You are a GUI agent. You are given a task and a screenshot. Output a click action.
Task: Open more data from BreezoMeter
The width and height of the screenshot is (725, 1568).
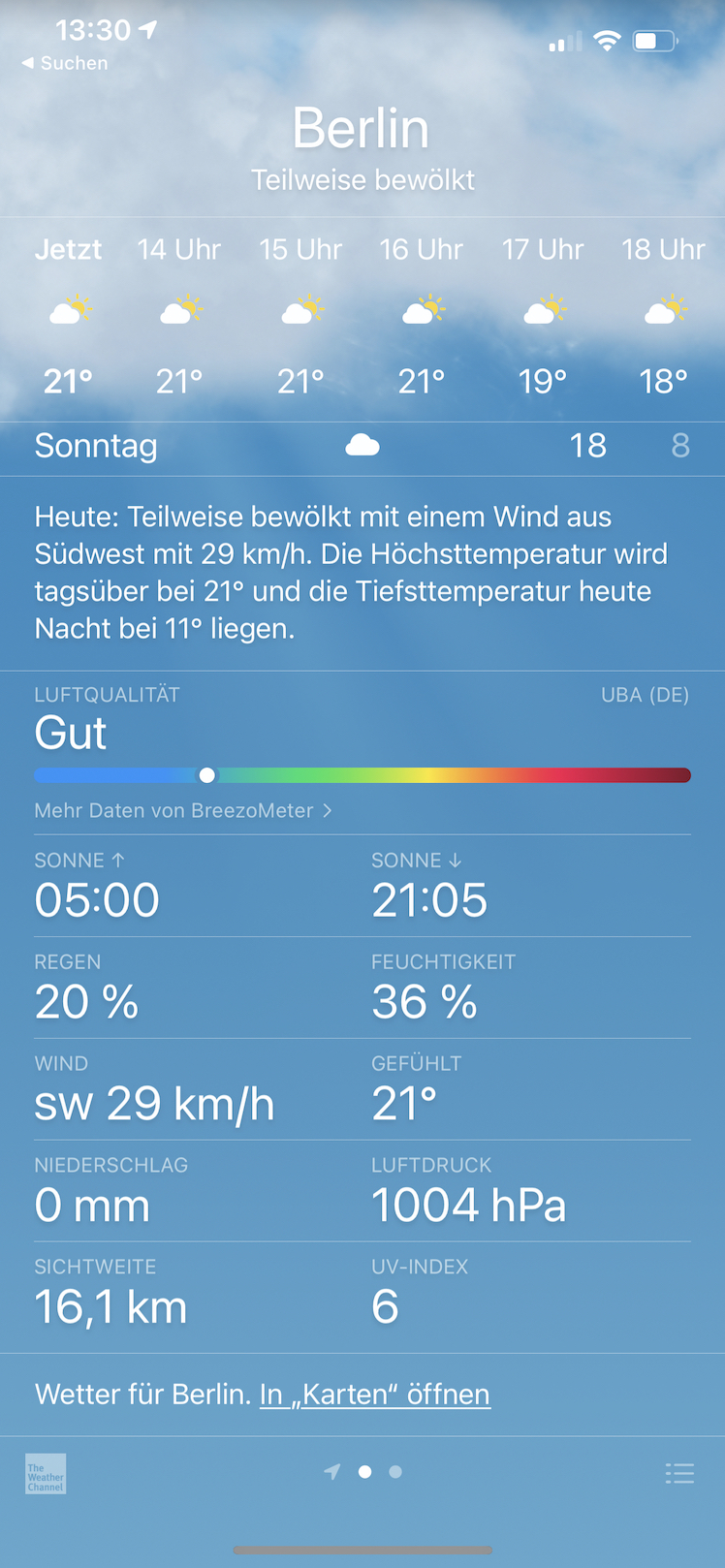183,810
